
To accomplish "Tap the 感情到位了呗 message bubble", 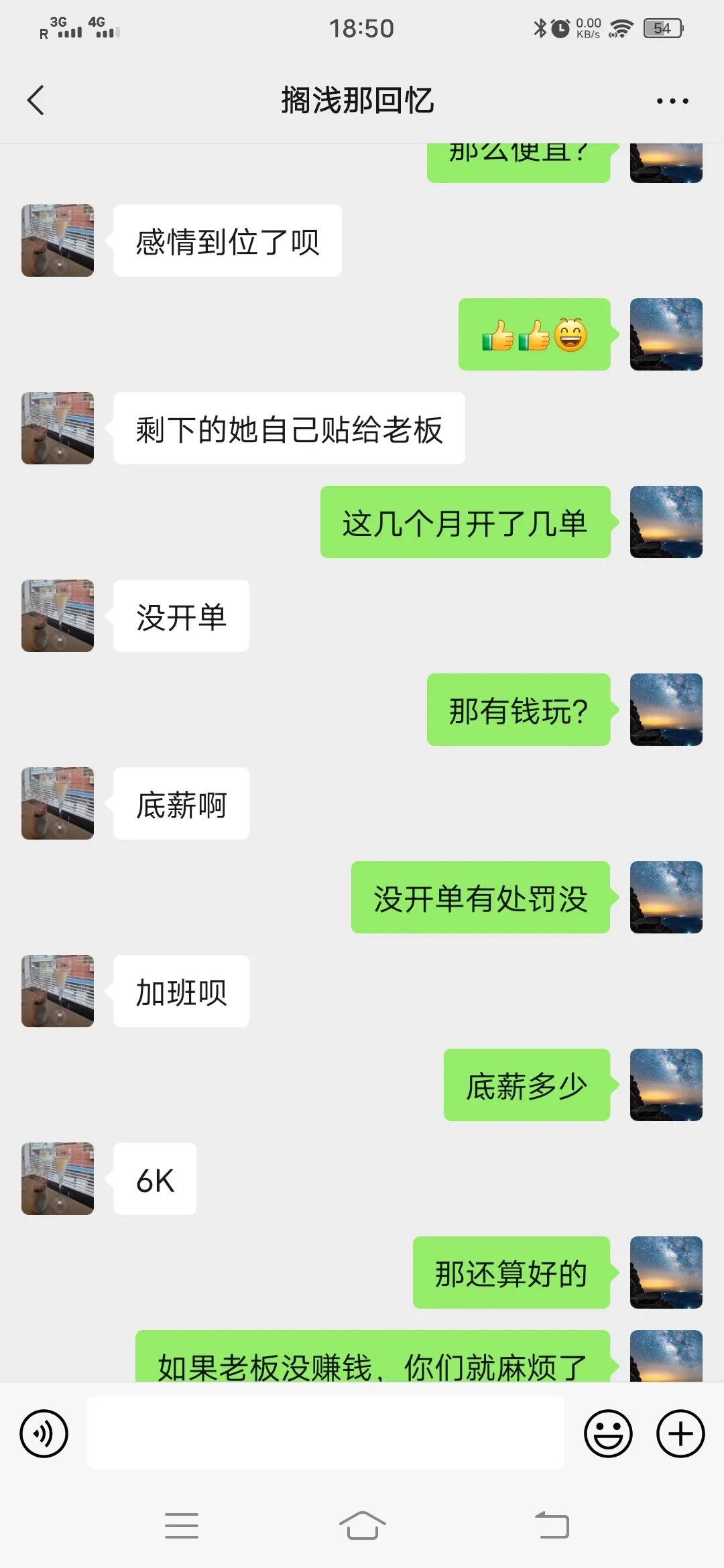I will [228, 240].
